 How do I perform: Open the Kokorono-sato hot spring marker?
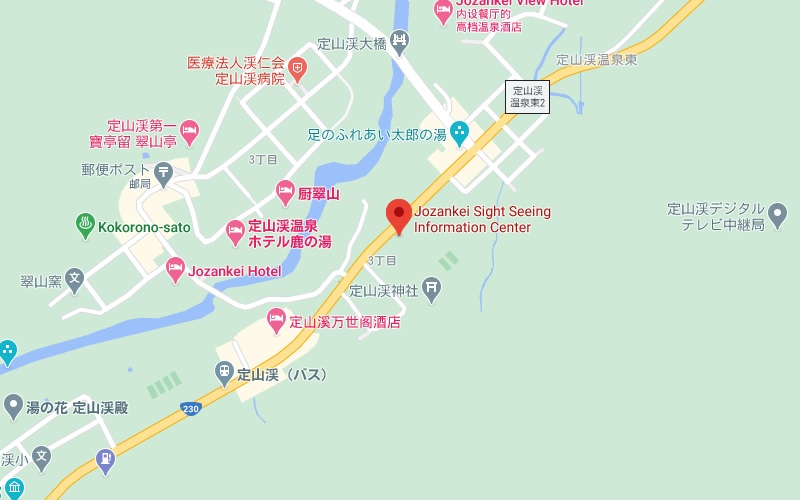click(x=86, y=227)
